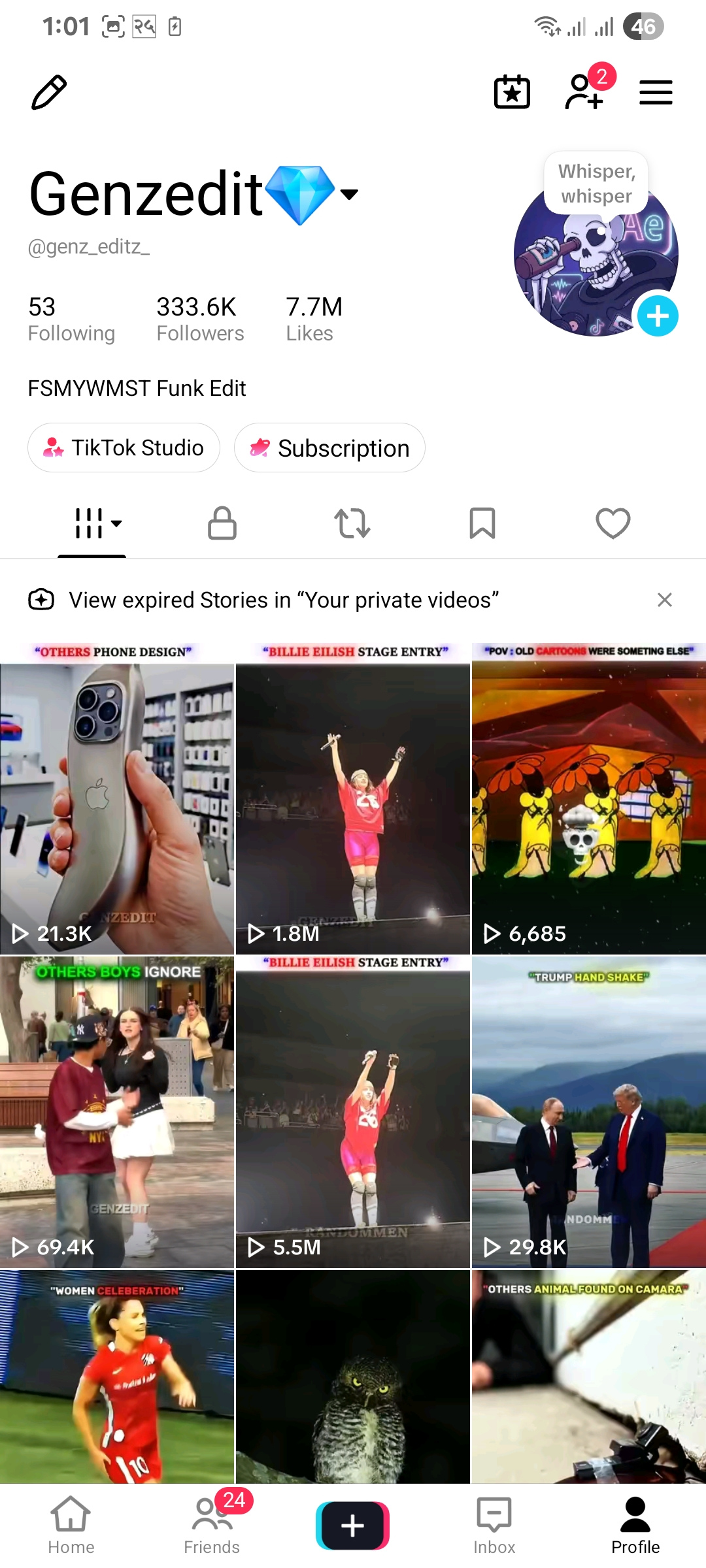
Task: View the 333.6K Followers list
Action: [x=200, y=319]
